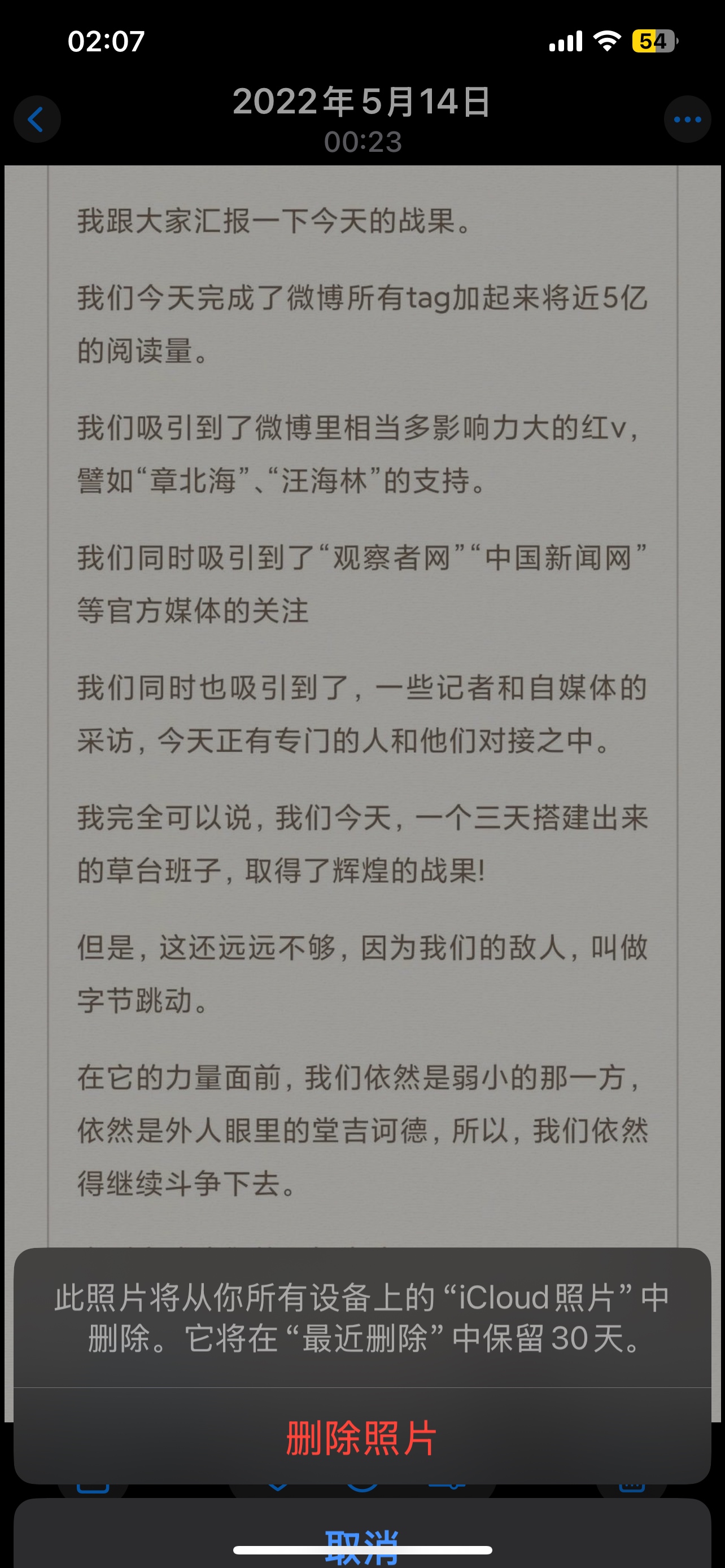This screenshot has height=1568, width=725.
Task: Go back with the blue arrow
Action: point(37,119)
